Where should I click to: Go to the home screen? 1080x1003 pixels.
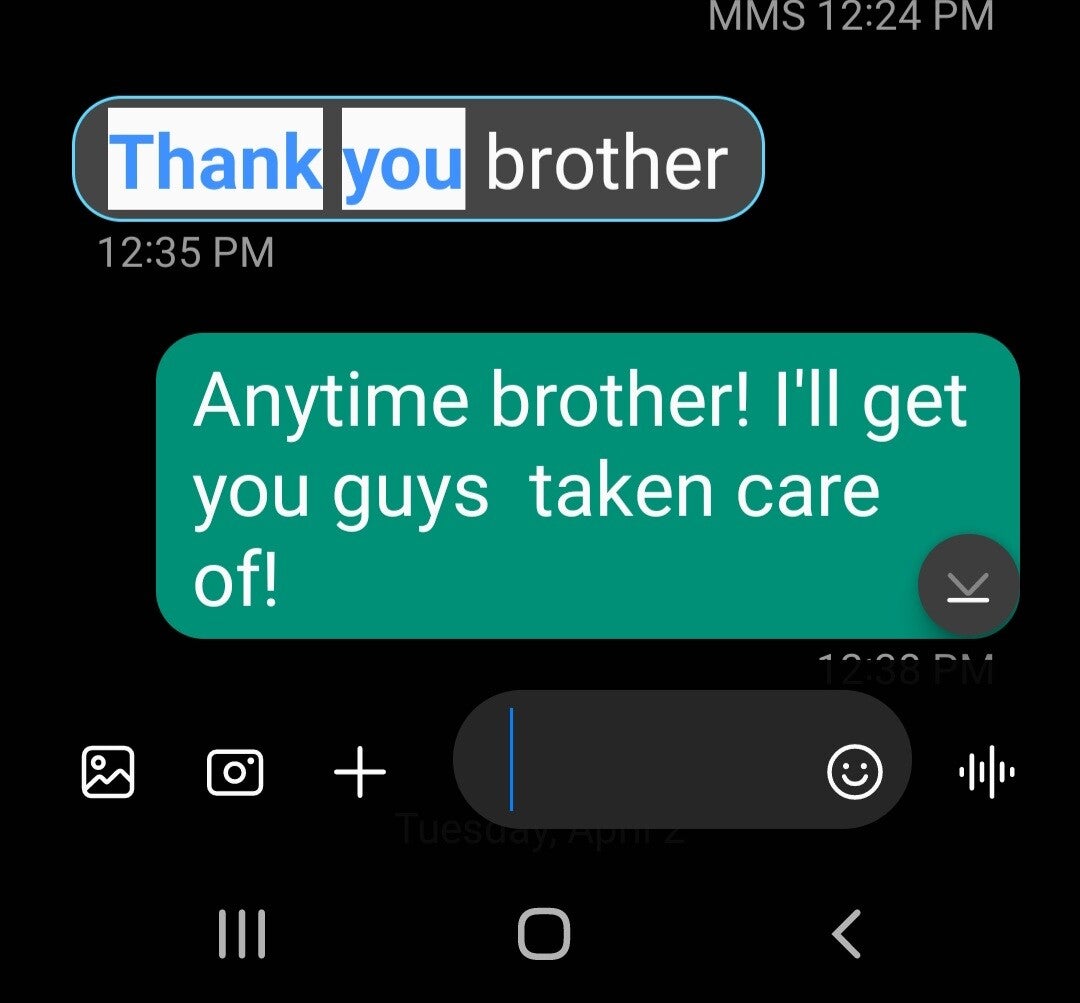544,935
